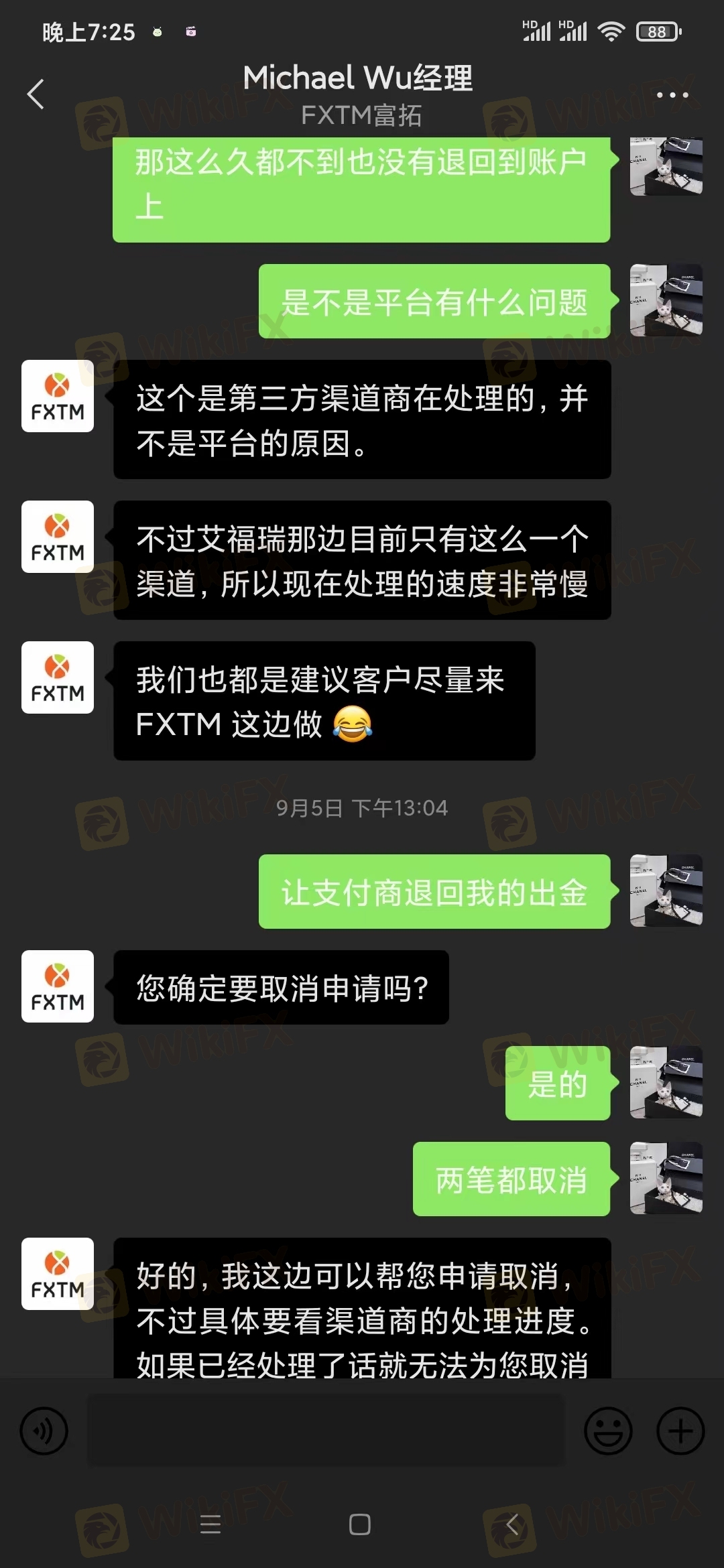Focus the message text field
This screenshot has height=1568, width=724.
tap(326, 1431)
